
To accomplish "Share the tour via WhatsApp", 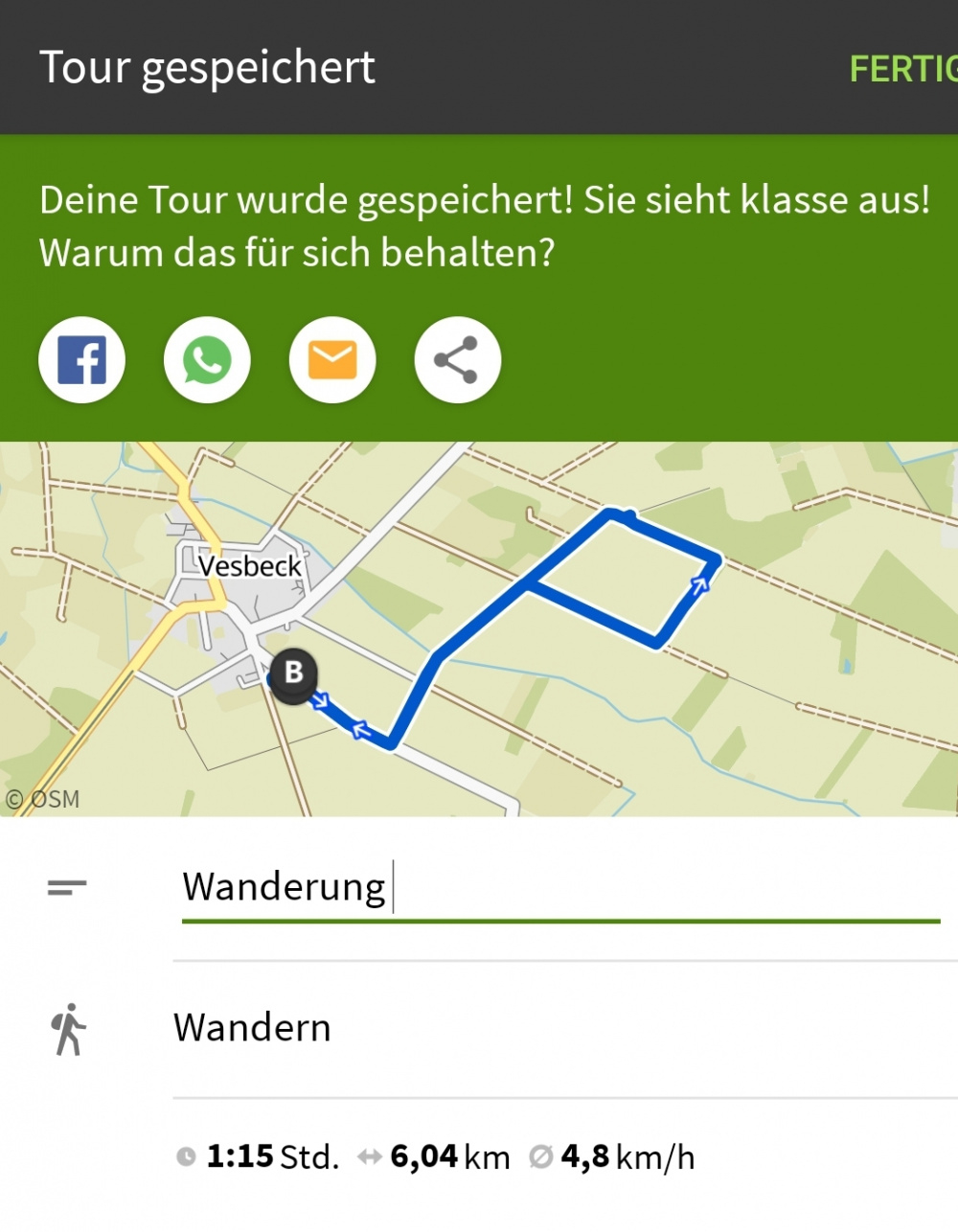I will click(x=207, y=360).
